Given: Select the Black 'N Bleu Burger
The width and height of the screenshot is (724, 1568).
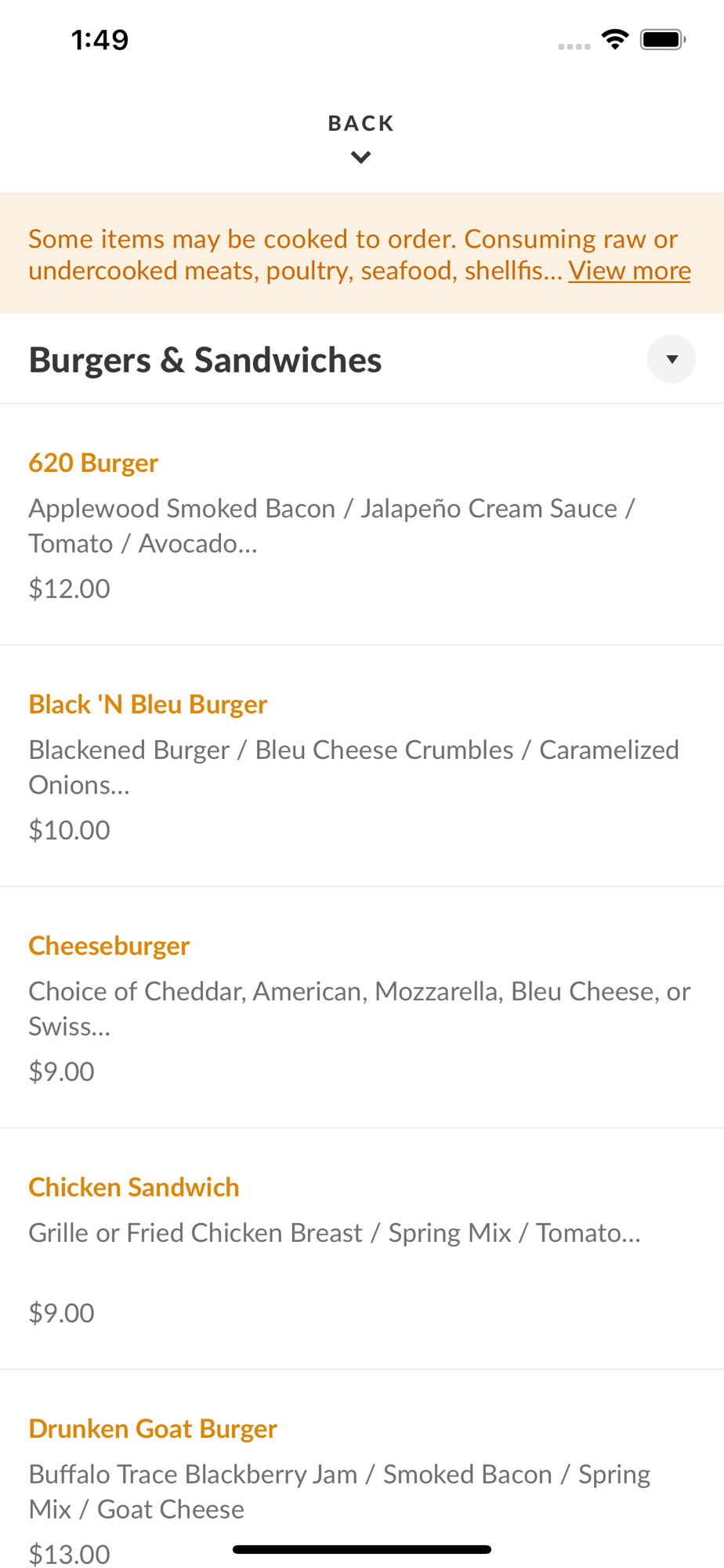Looking at the screenshot, I should [x=362, y=767].
